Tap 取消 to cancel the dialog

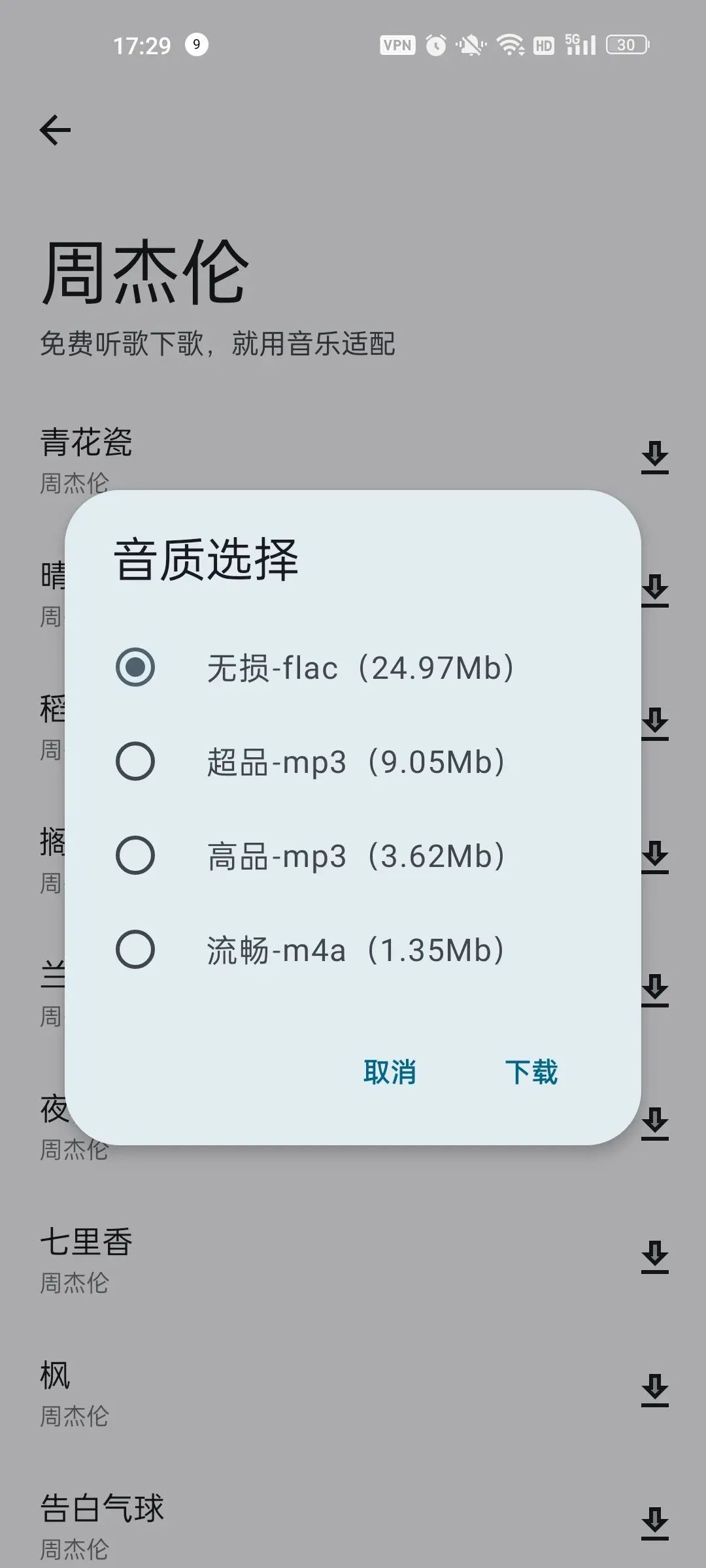pos(390,1072)
